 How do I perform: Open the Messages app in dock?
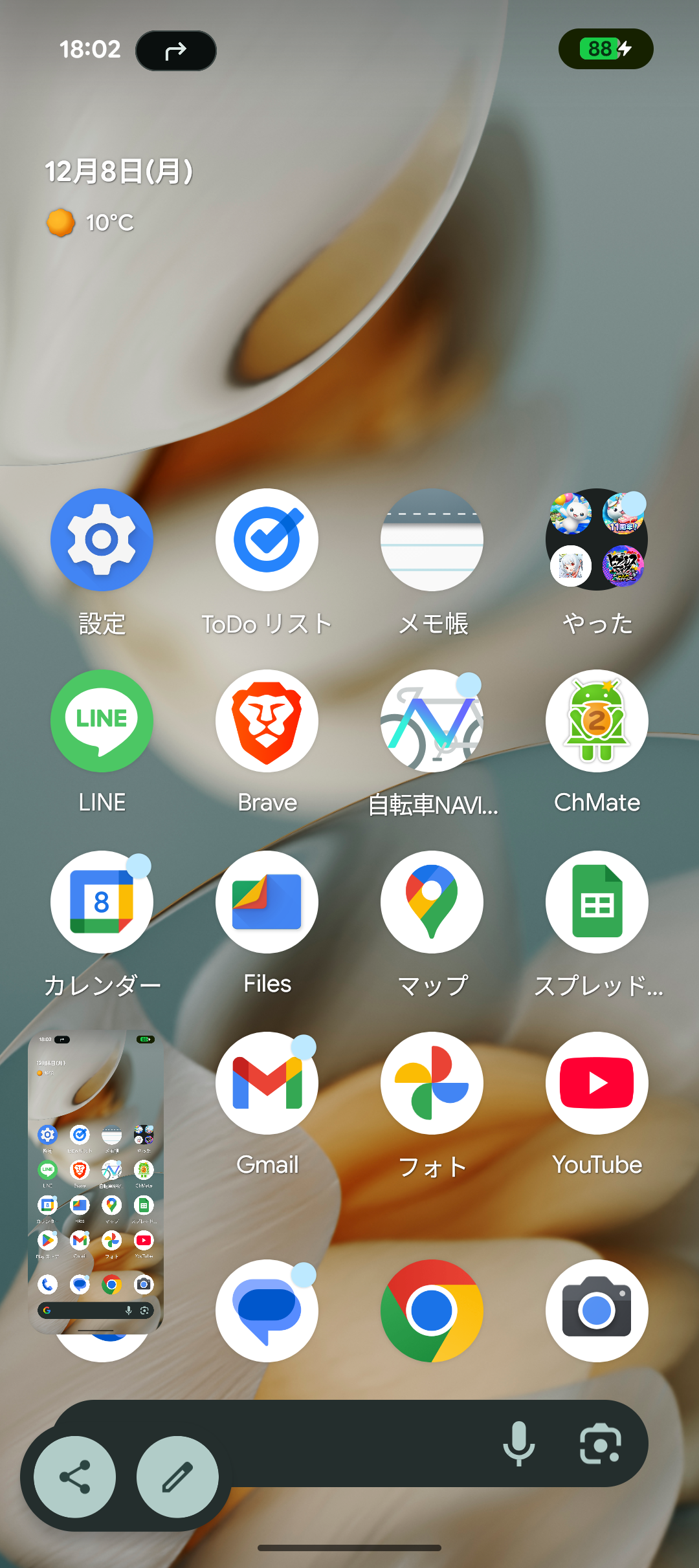[267, 1311]
